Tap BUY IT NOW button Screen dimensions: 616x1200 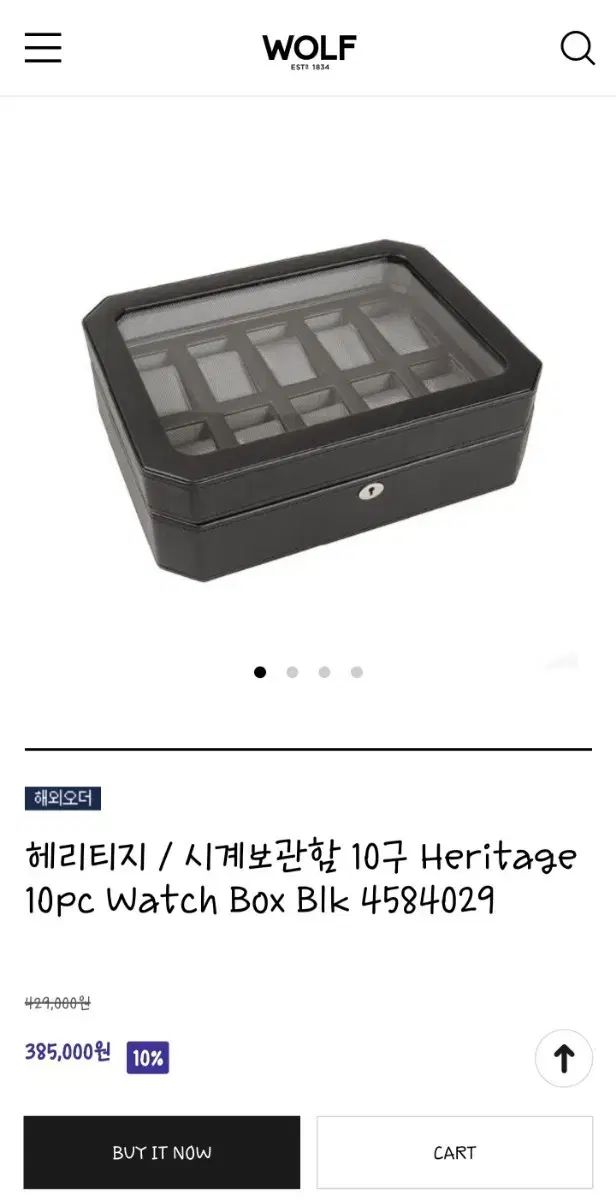162,1153
